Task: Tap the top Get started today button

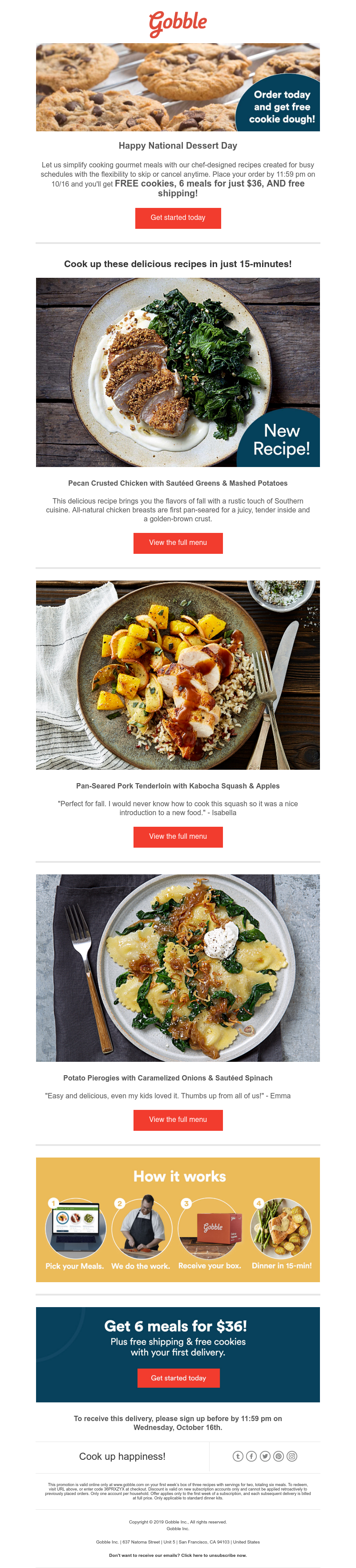Action: (178, 217)
